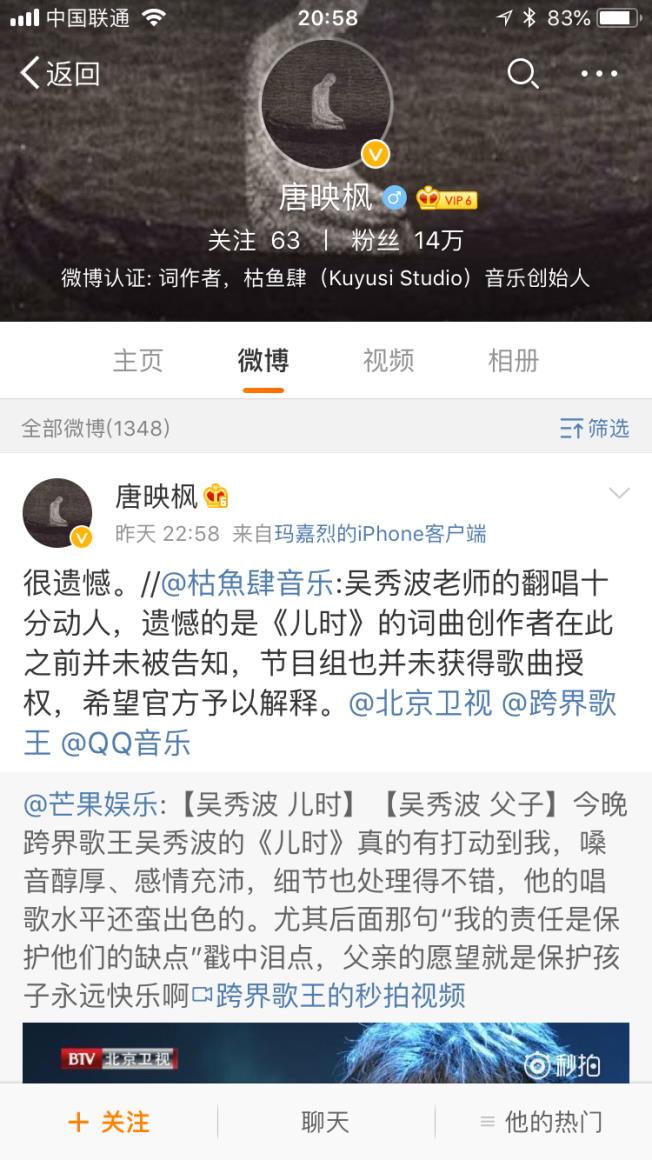The image size is (652, 1160).
Task: View the 关注 63 following list
Action: pyautogui.click(x=254, y=240)
